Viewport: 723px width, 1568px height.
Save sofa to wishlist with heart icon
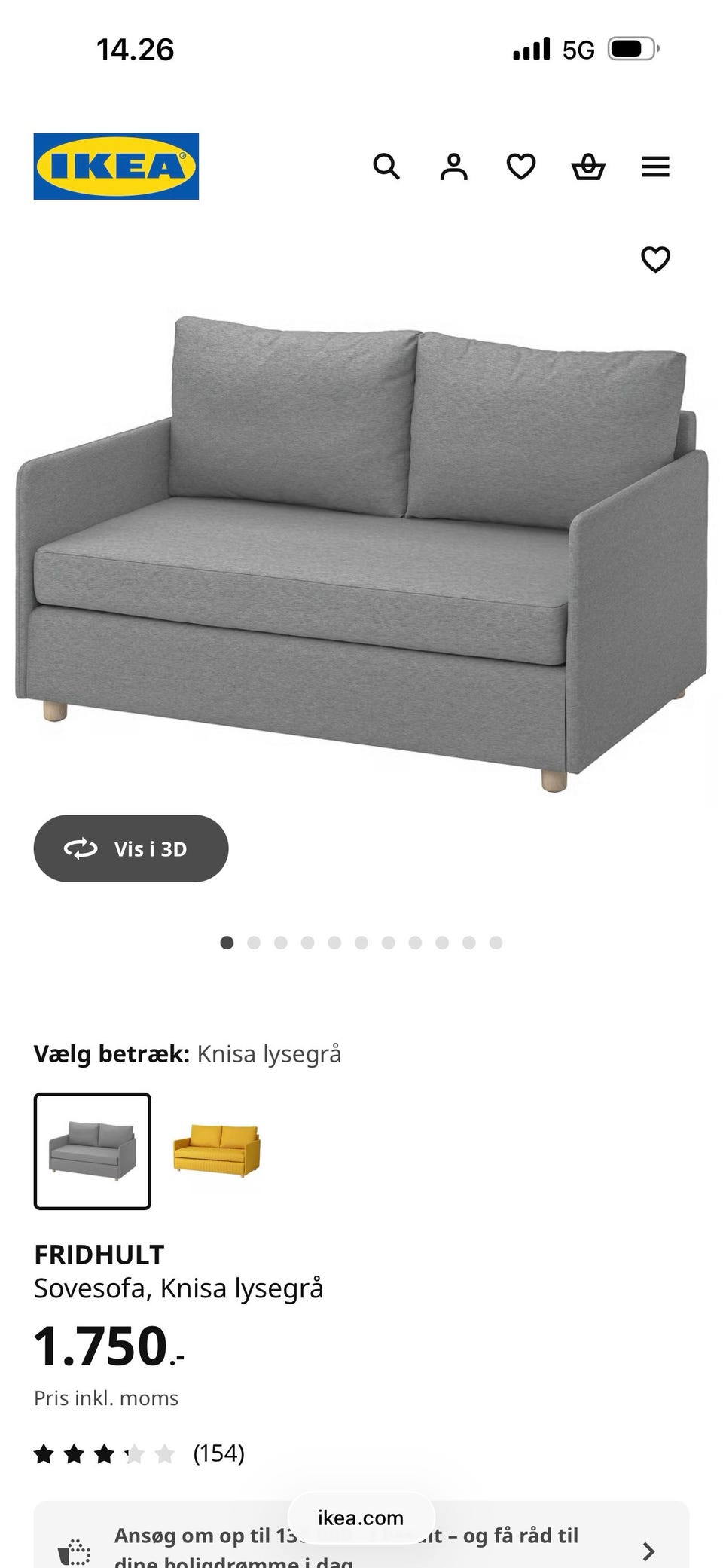[656, 259]
